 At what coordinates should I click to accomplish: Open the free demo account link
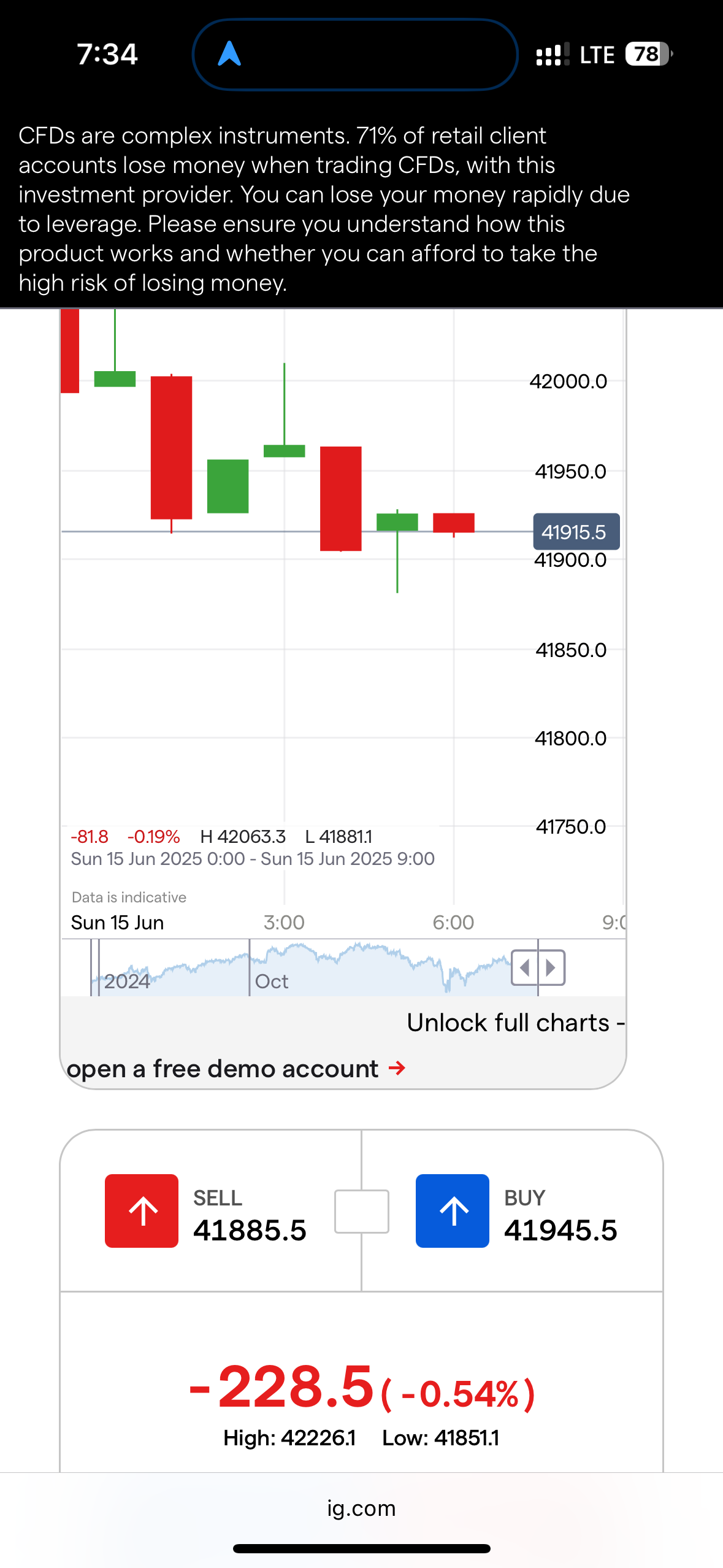tap(236, 1069)
